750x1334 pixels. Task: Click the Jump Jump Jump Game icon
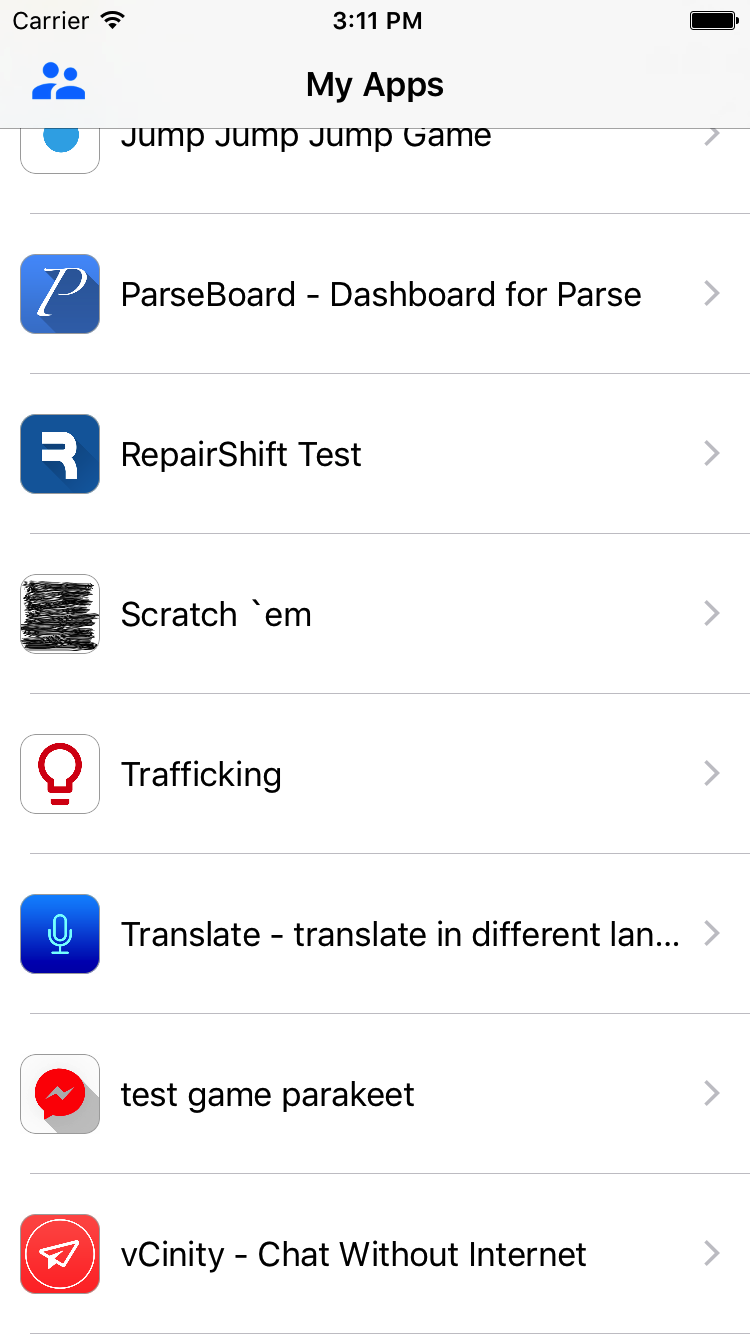coord(59,140)
